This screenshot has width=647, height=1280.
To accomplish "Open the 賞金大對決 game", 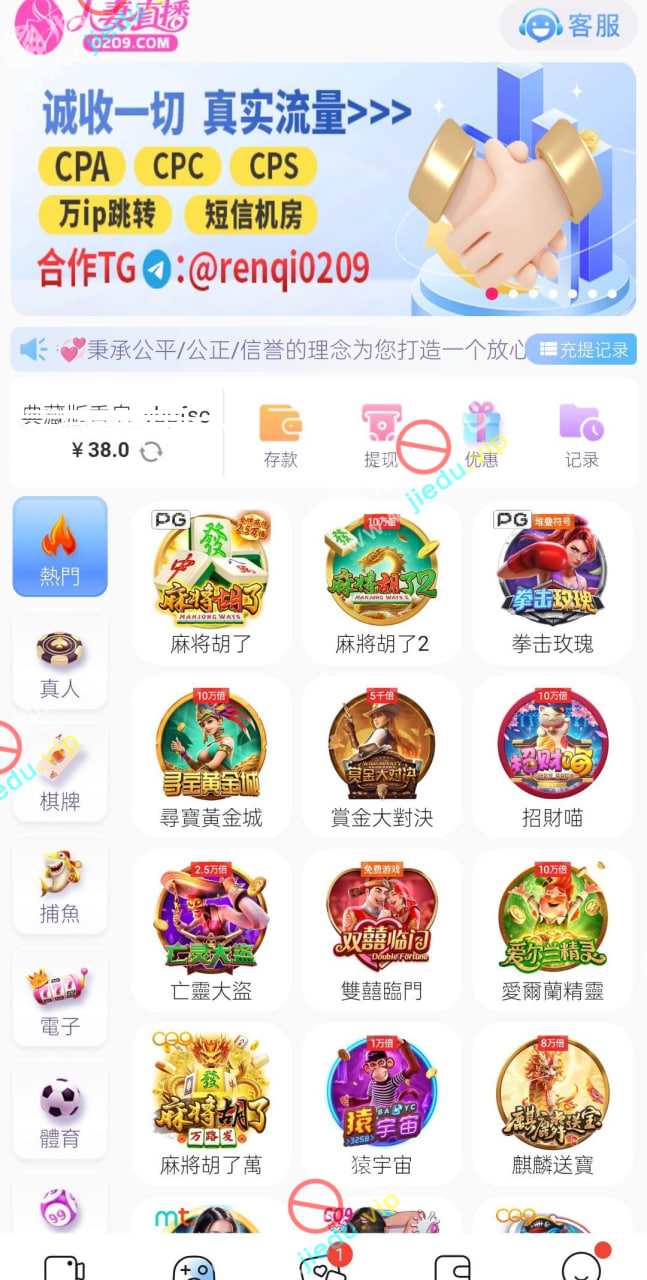I will click(x=382, y=757).
